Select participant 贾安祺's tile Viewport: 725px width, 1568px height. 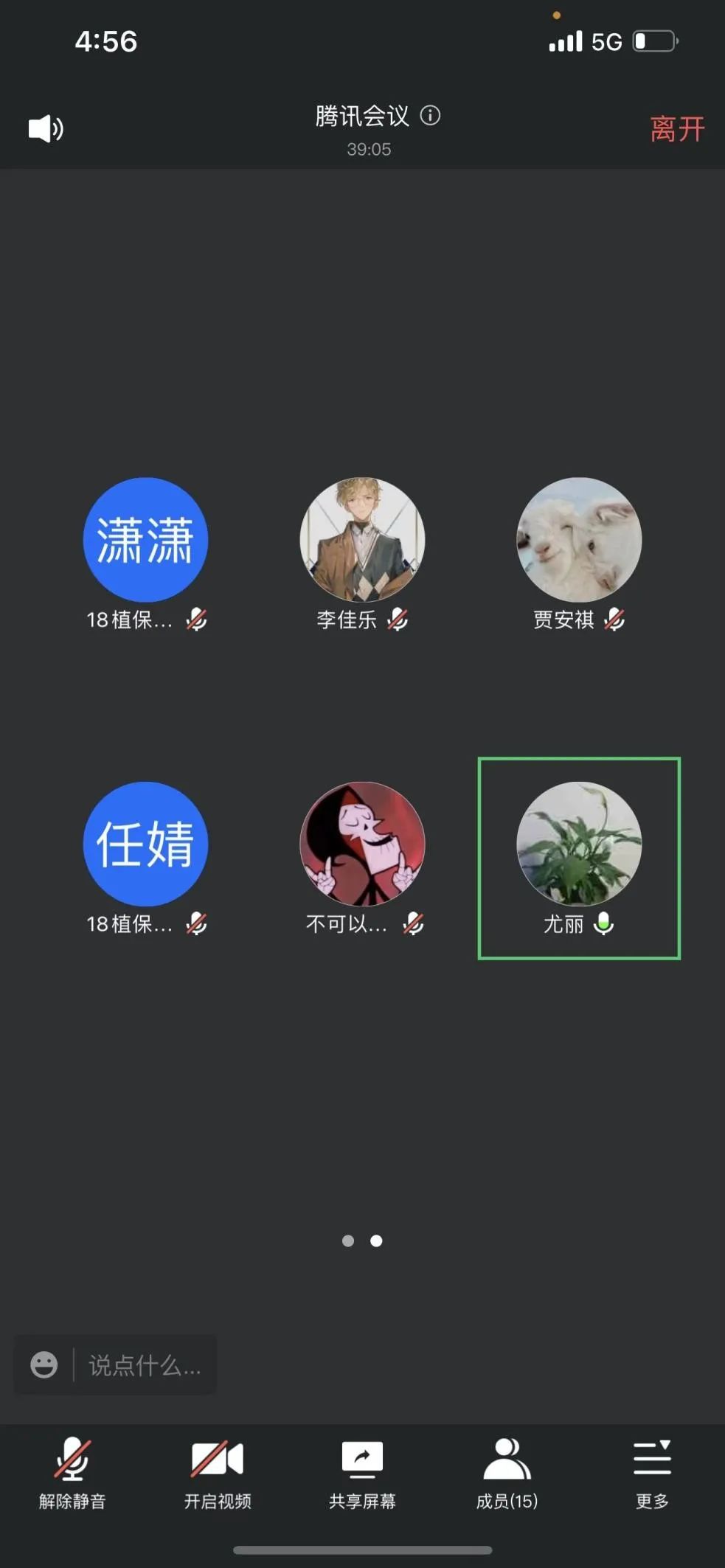[579, 540]
